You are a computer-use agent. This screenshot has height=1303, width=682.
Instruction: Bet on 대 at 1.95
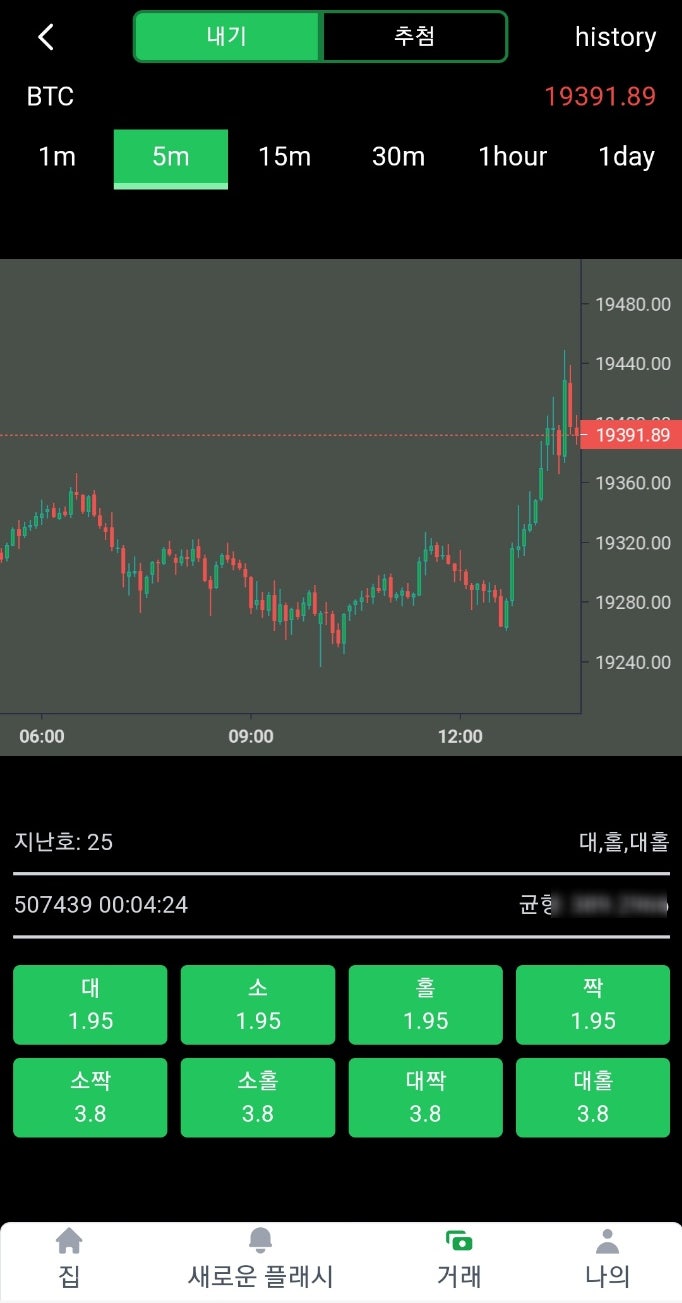(x=90, y=1005)
